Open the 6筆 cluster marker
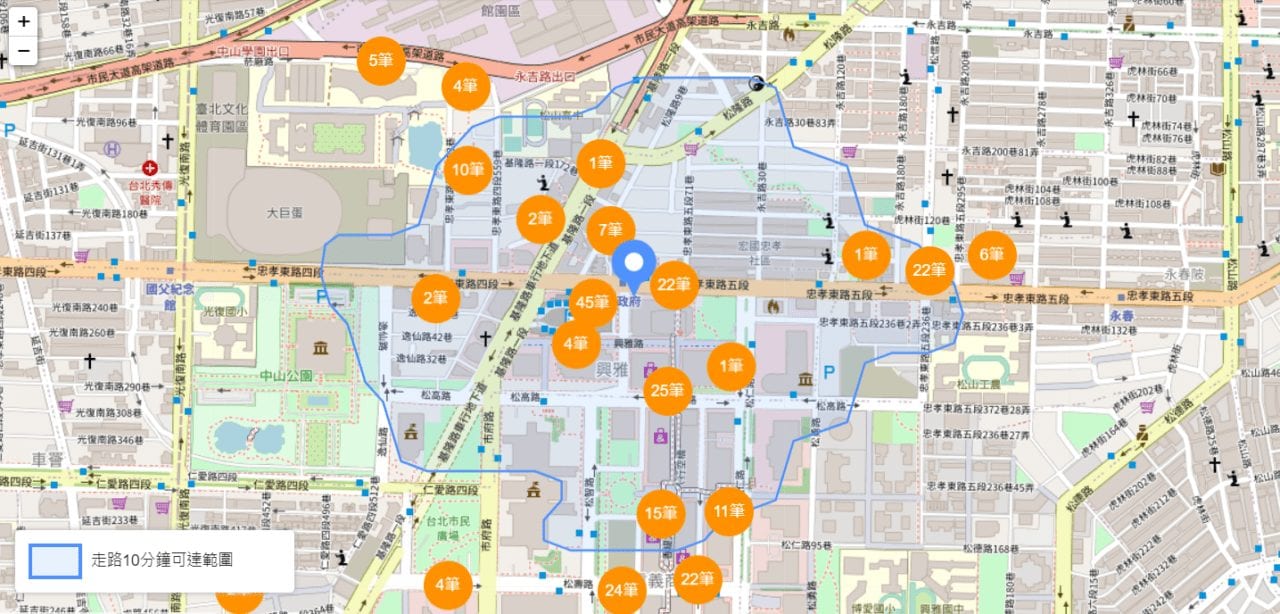 (992, 254)
